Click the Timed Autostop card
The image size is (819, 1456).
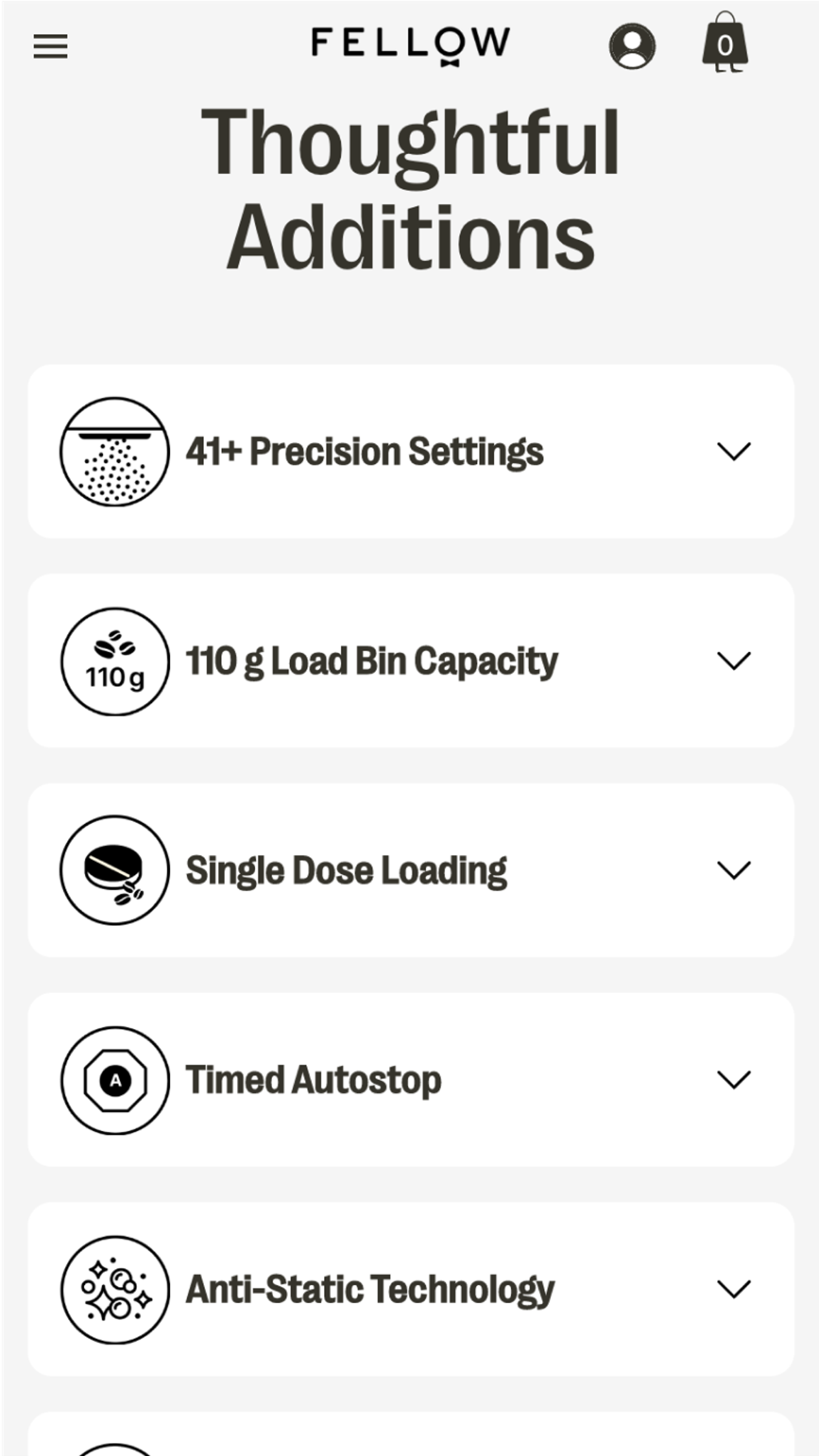(409, 1078)
